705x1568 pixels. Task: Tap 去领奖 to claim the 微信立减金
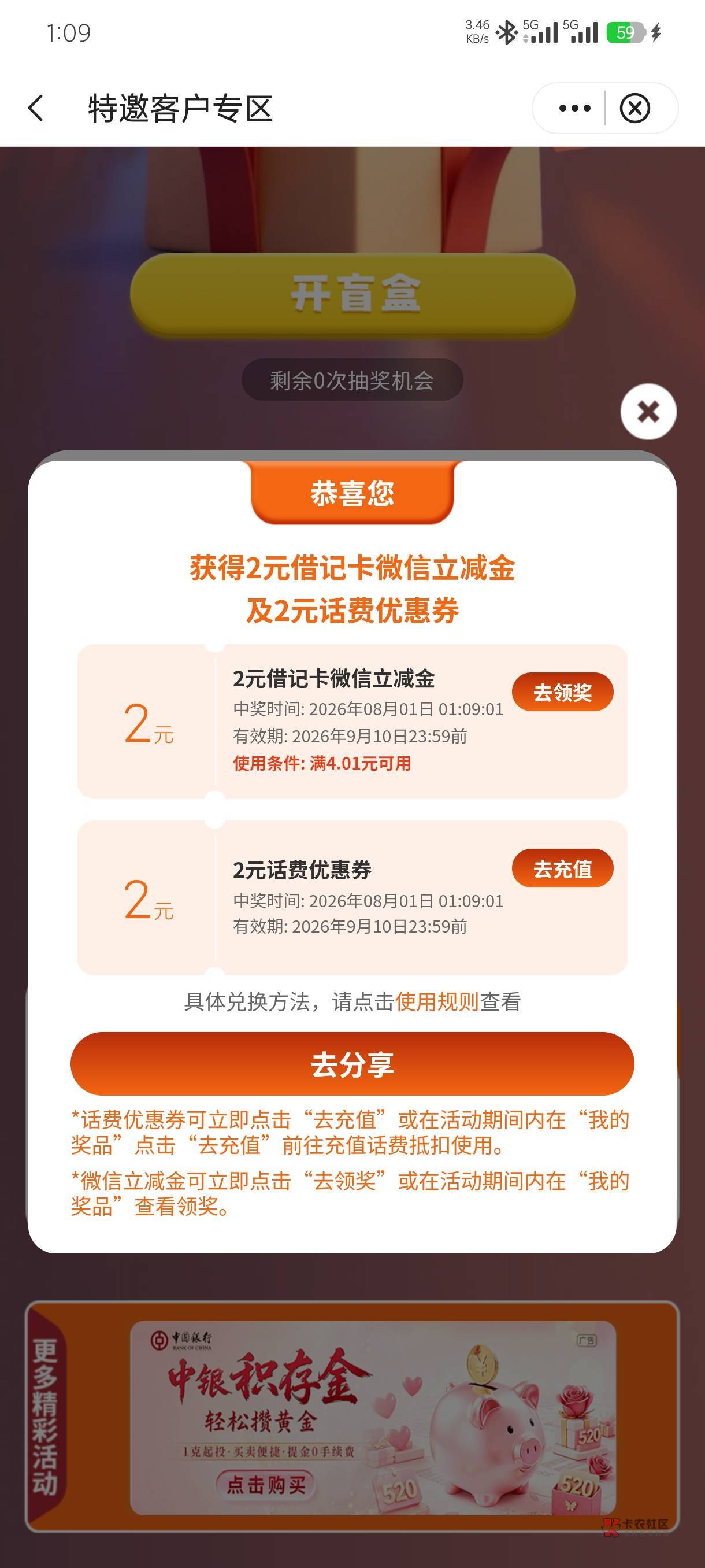[x=563, y=692]
